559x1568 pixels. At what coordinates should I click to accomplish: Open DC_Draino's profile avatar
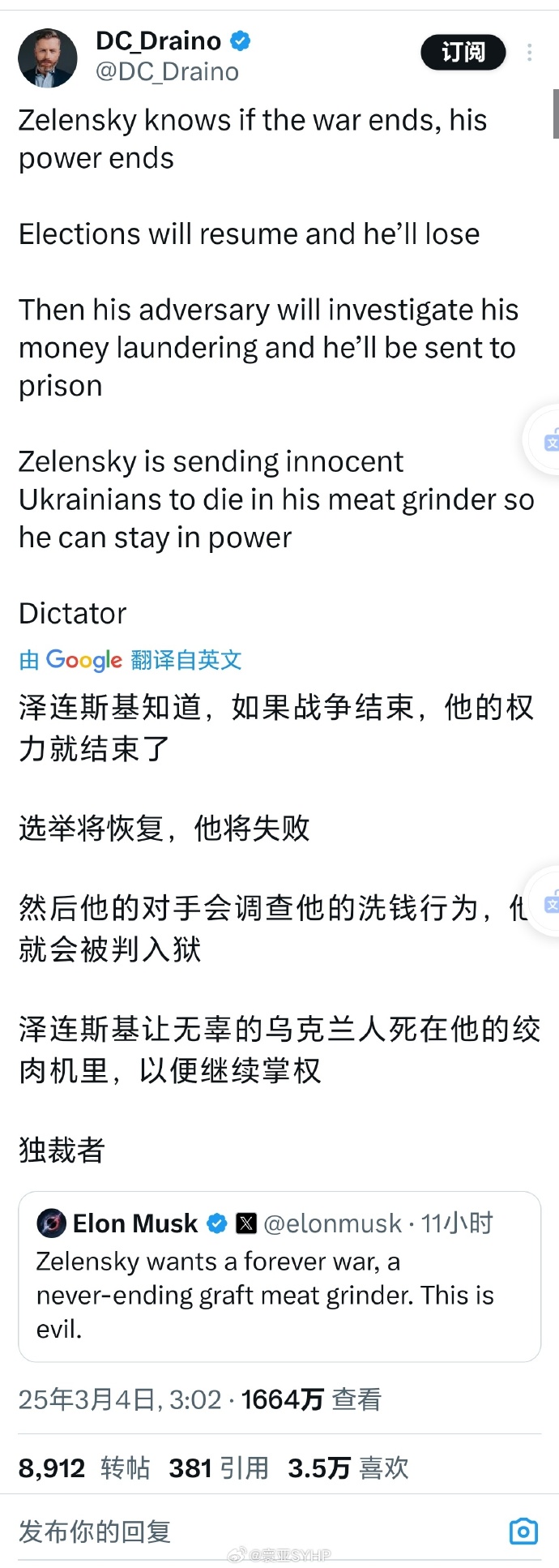[48, 58]
